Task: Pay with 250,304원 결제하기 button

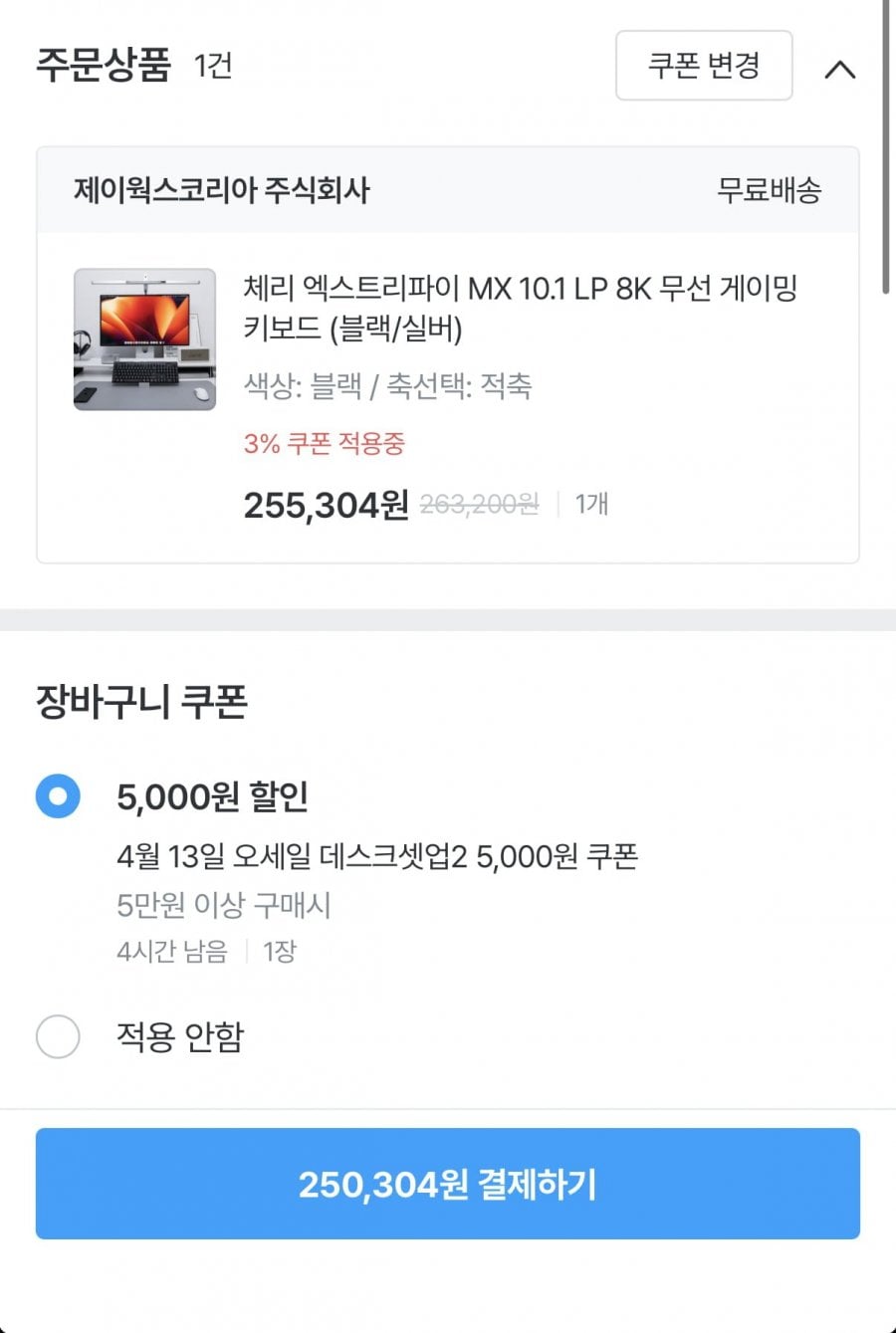Action: point(448,1184)
